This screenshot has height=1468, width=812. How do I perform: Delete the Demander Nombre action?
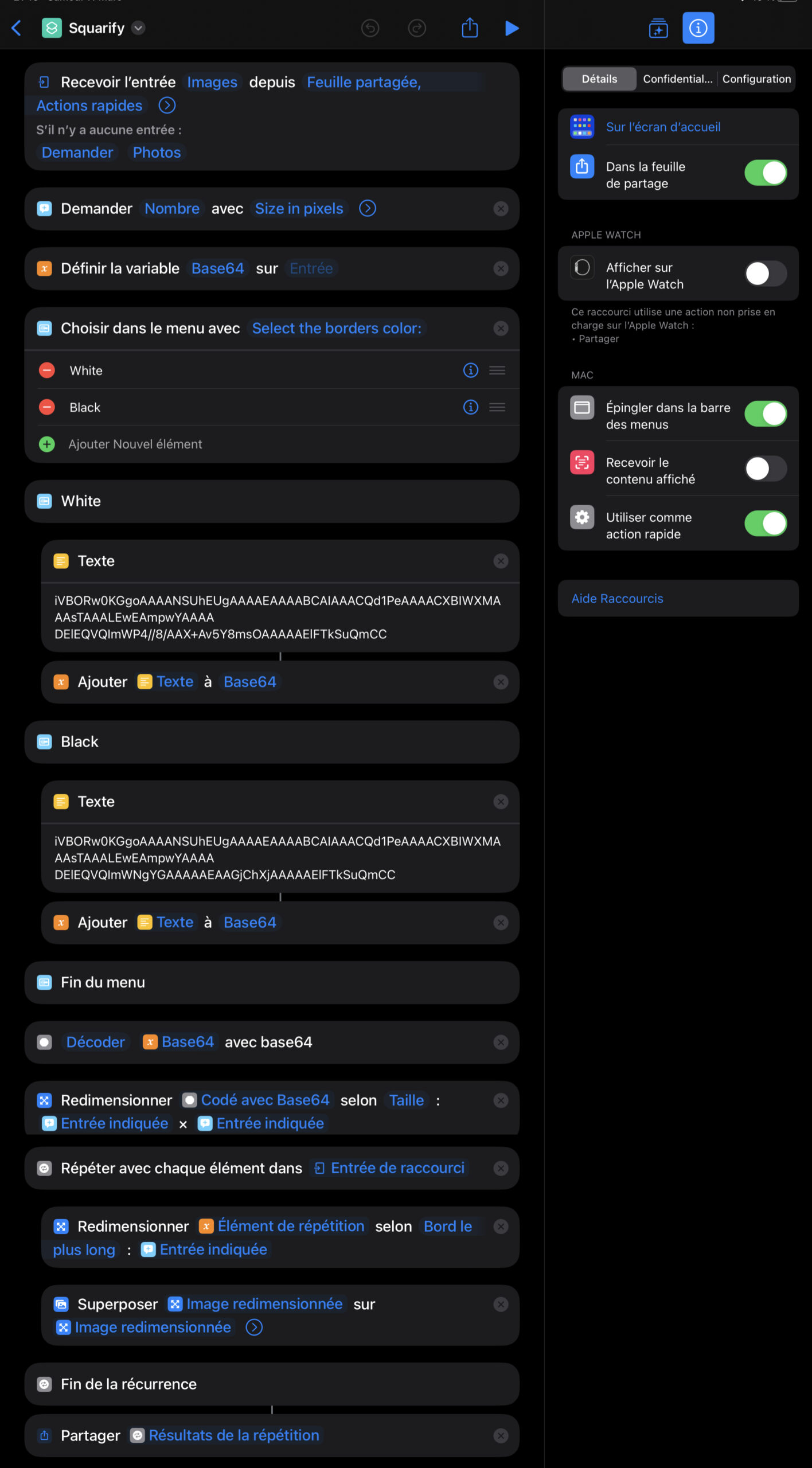point(501,209)
